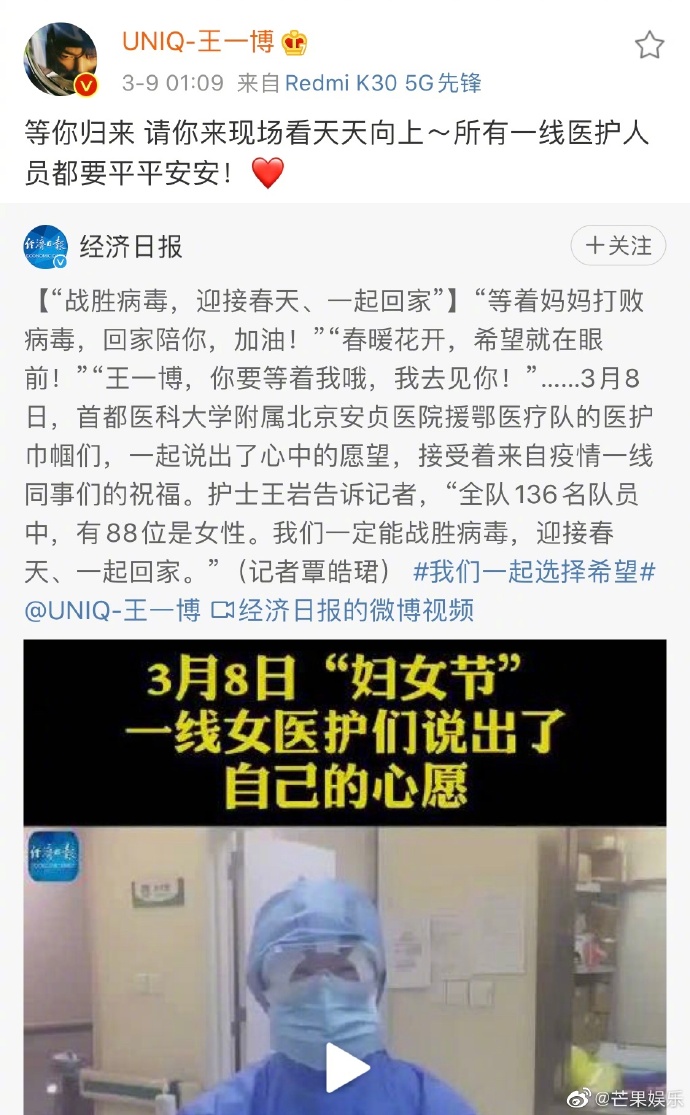Favorite this post with the star icon
This screenshot has width=690, height=1115.
(649, 44)
